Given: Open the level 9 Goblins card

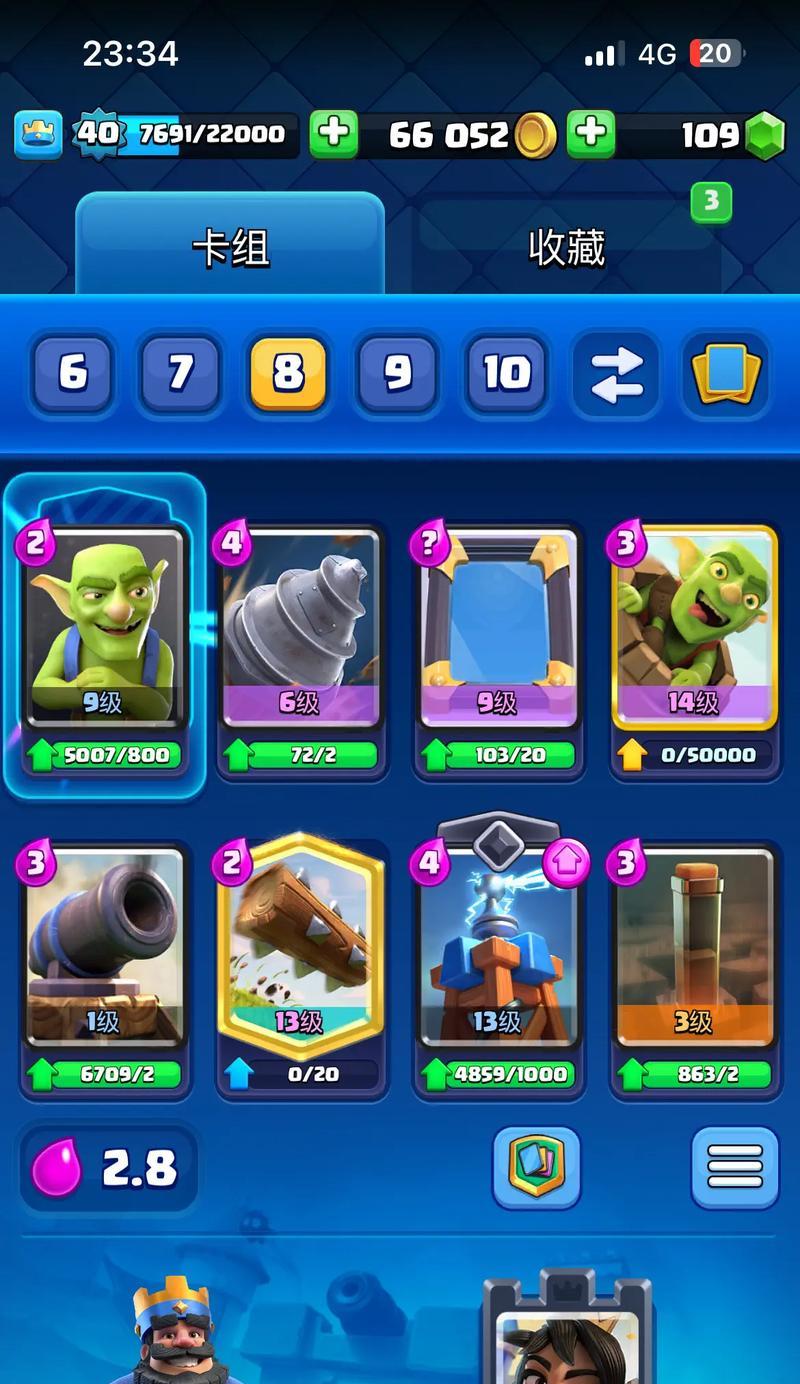Looking at the screenshot, I should (x=104, y=630).
